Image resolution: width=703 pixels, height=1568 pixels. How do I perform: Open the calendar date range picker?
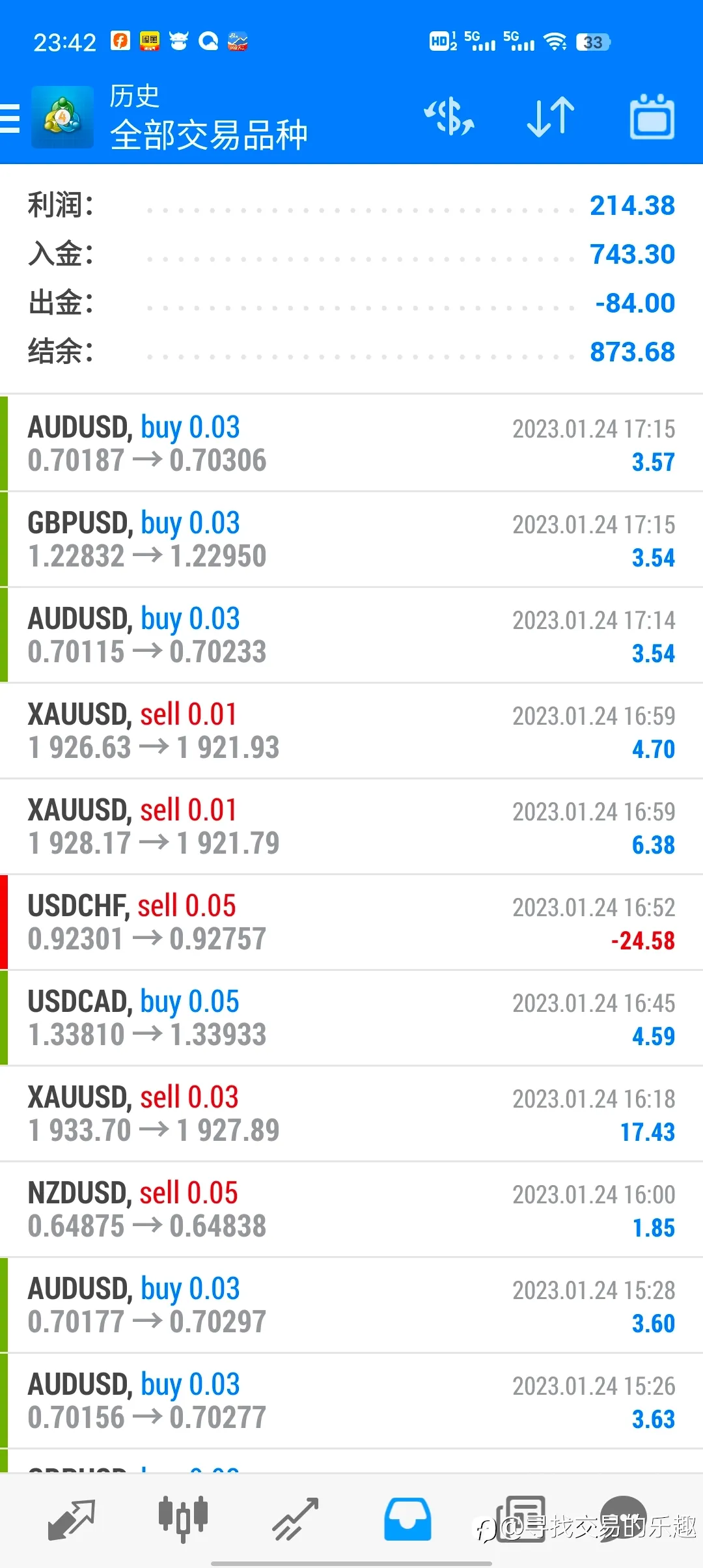pyautogui.click(x=652, y=117)
